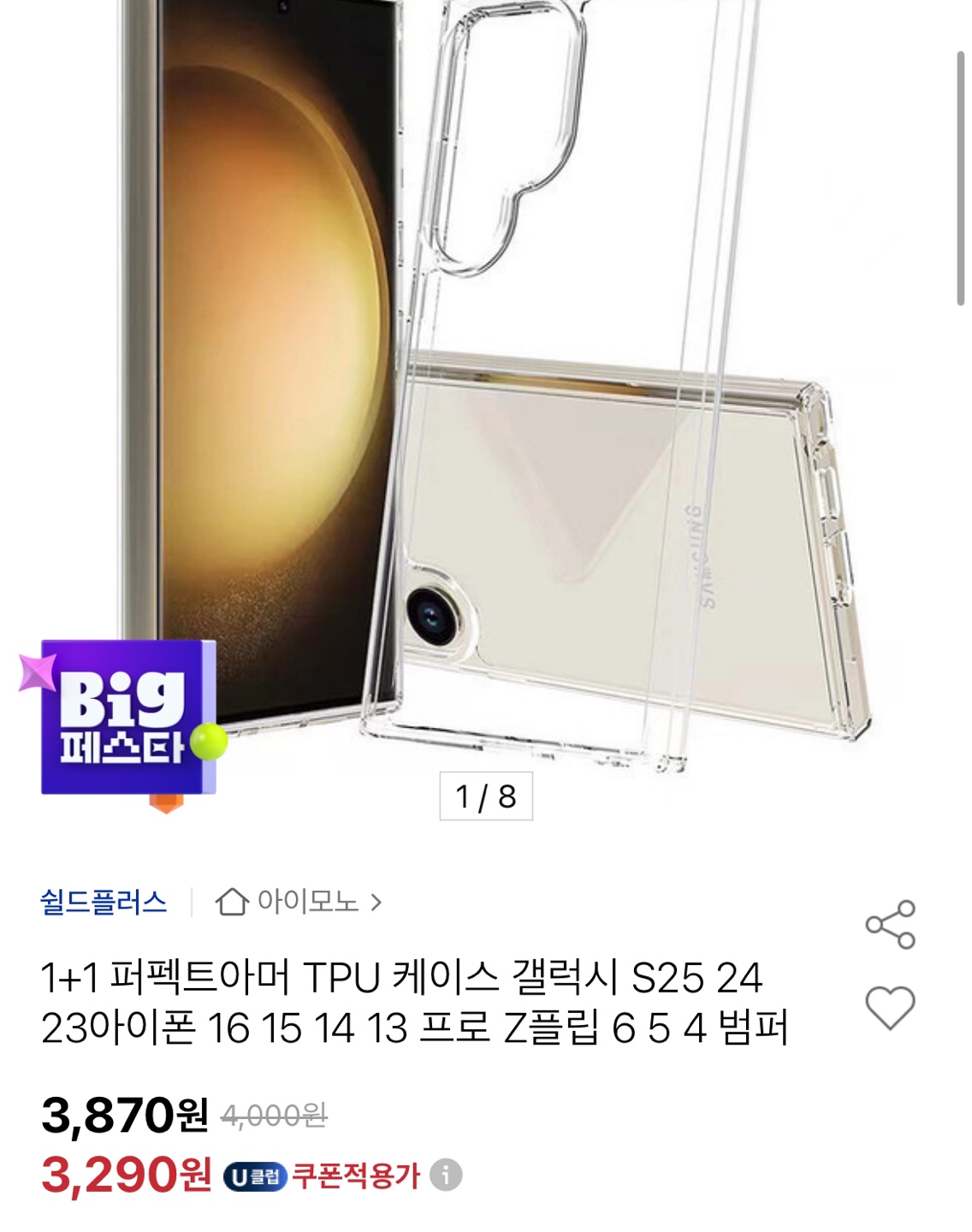The width and height of the screenshot is (972, 1232).
Task: Show coupon price info icon
Action: point(446,1176)
